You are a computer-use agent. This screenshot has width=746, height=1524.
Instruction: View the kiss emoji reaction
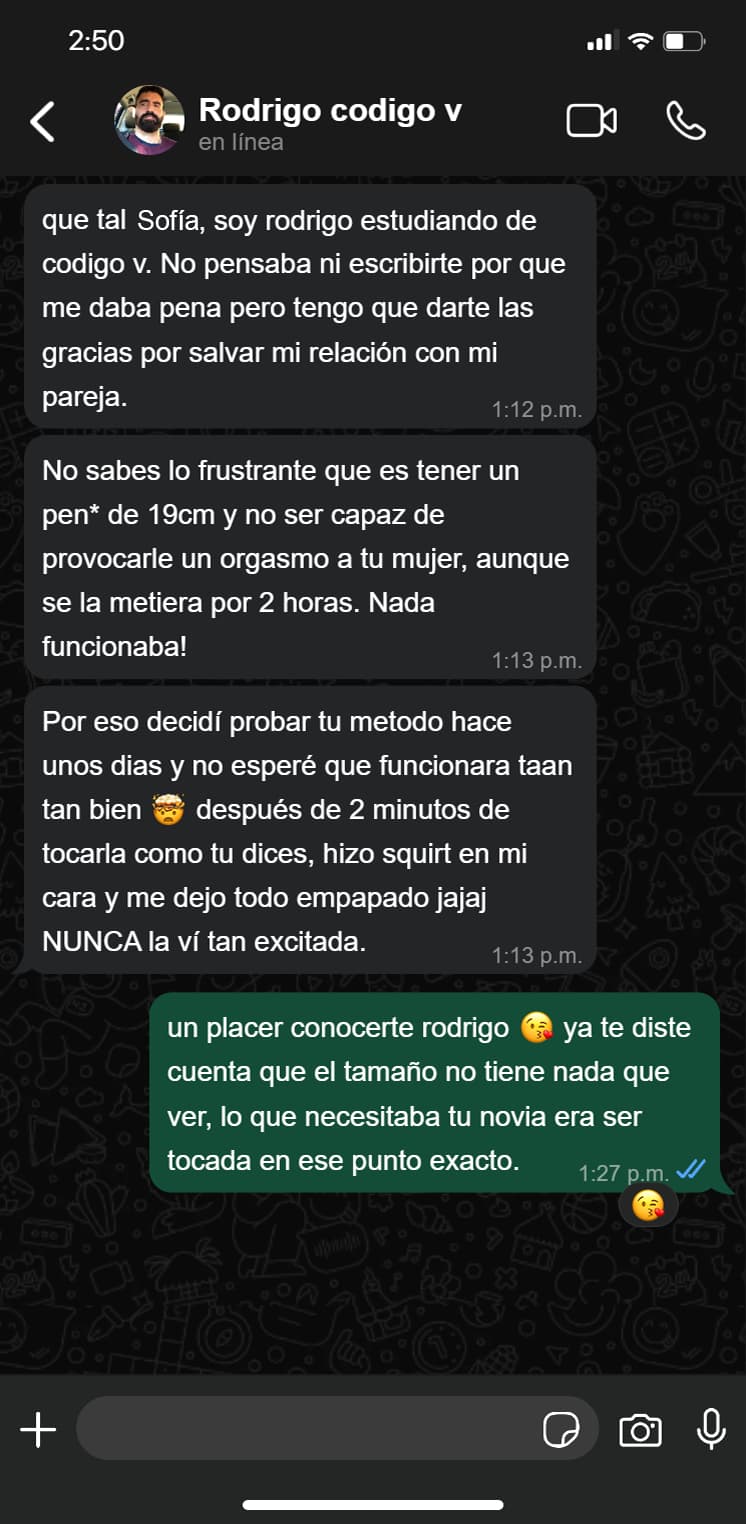tap(648, 1205)
